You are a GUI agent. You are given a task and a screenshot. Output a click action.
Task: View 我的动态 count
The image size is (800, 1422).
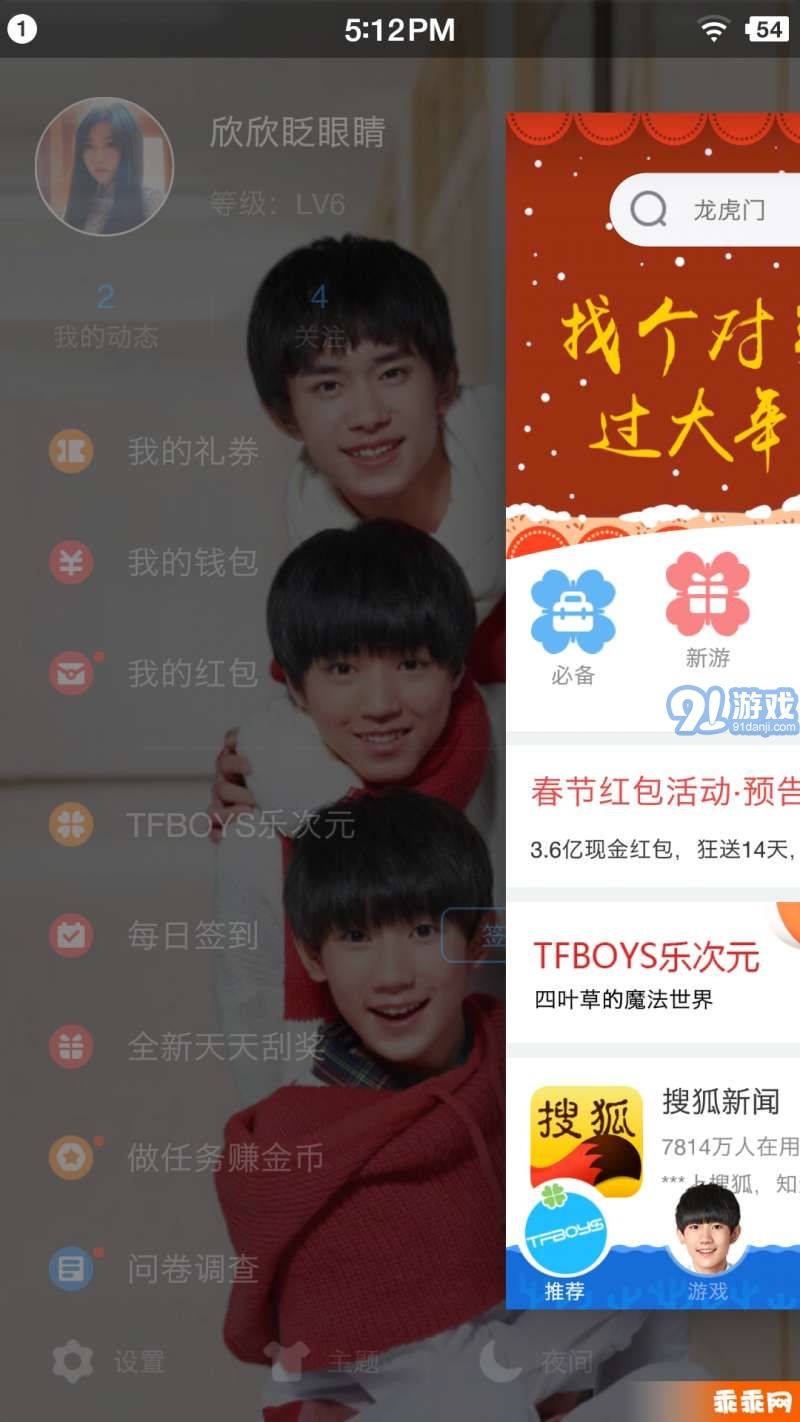coord(105,315)
